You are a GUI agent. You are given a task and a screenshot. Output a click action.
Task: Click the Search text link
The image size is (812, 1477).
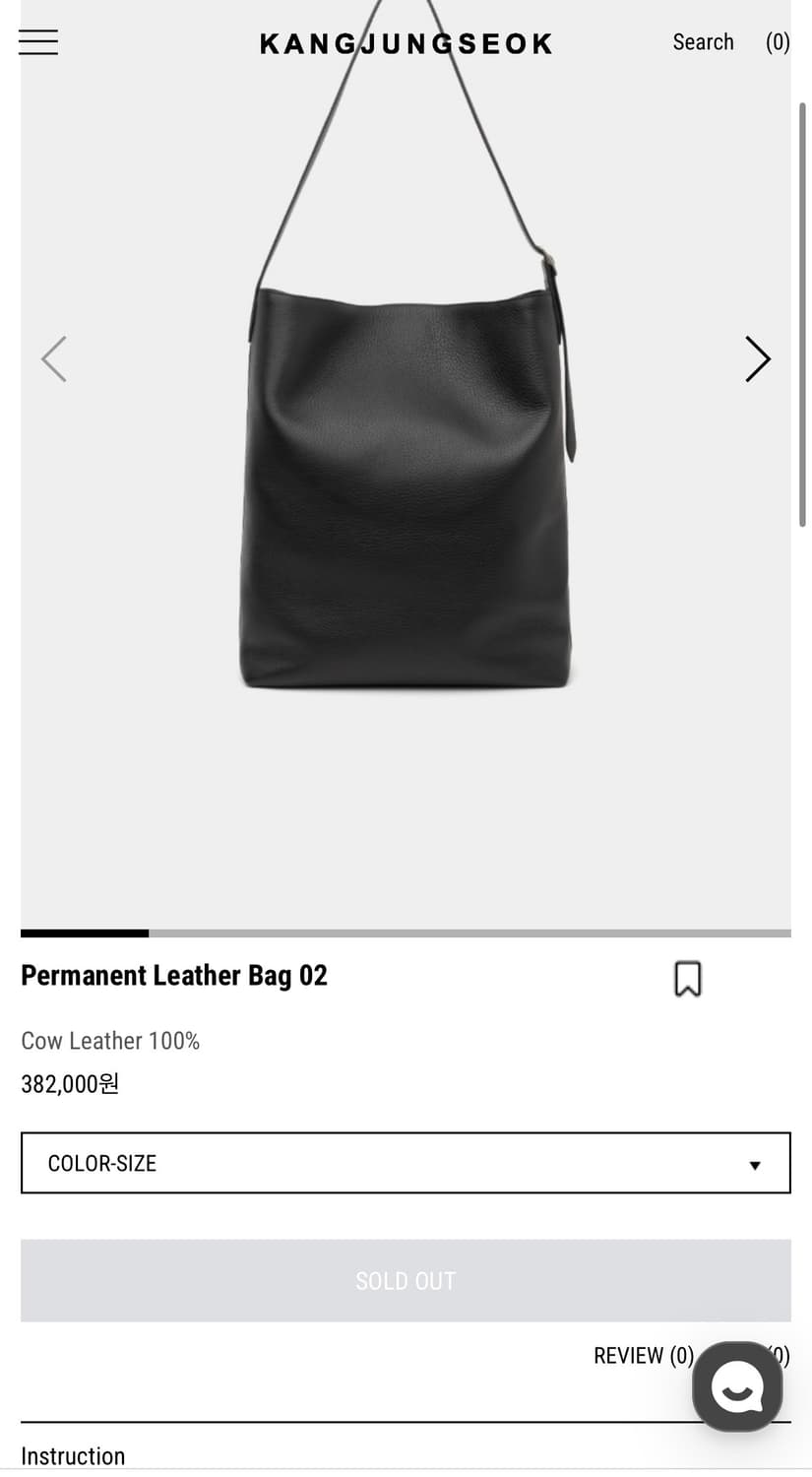(x=703, y=42)
